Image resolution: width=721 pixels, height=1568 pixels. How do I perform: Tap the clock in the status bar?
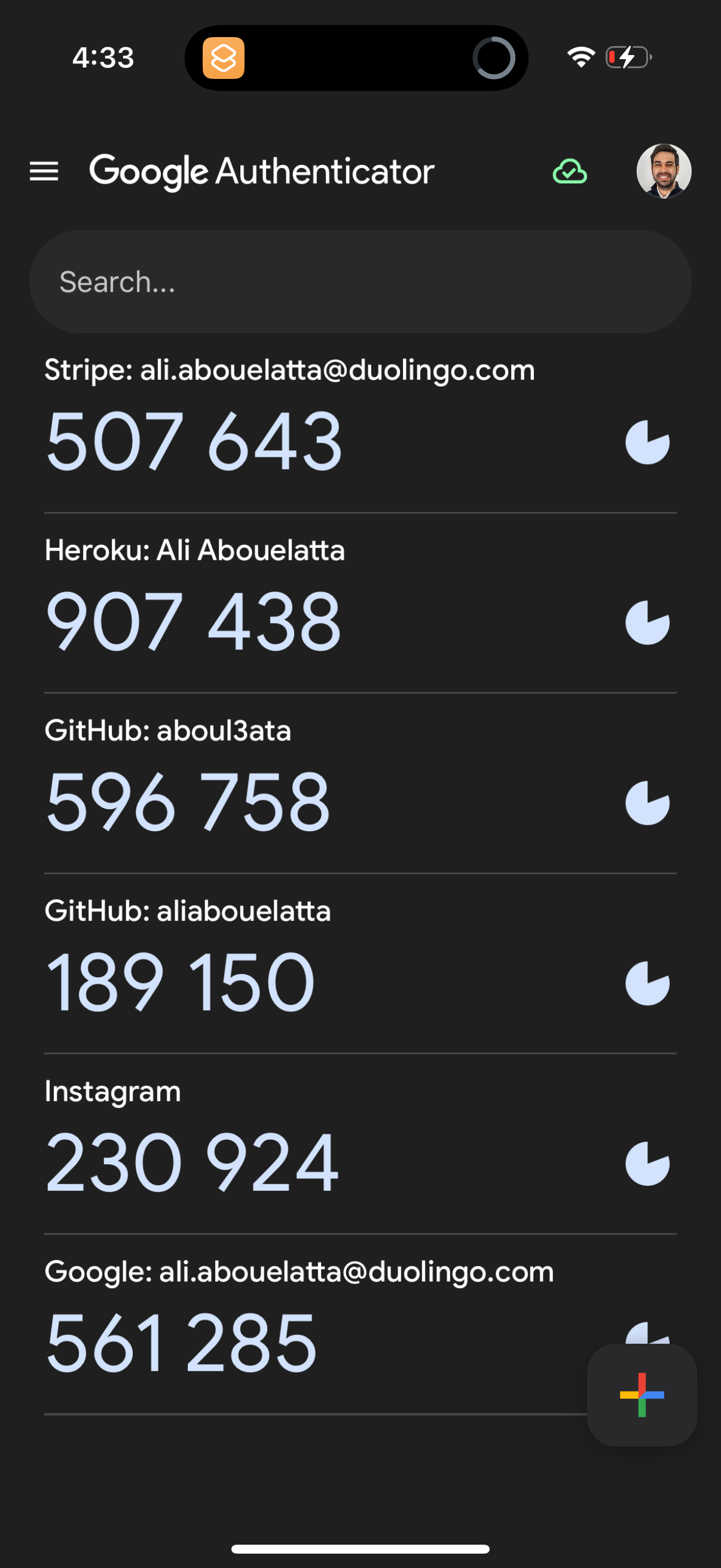[102, 57]
